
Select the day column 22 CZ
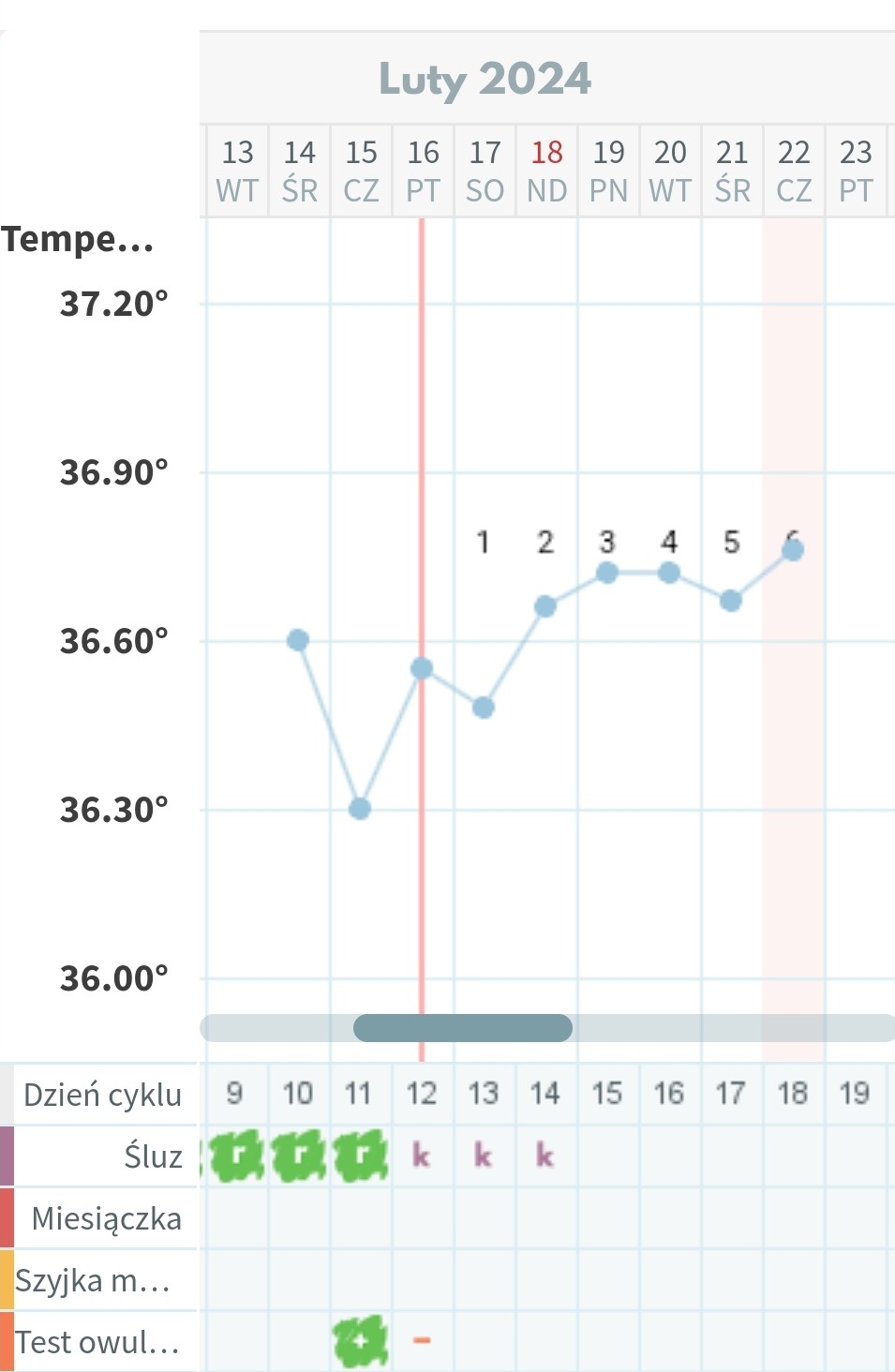(794, 171)
